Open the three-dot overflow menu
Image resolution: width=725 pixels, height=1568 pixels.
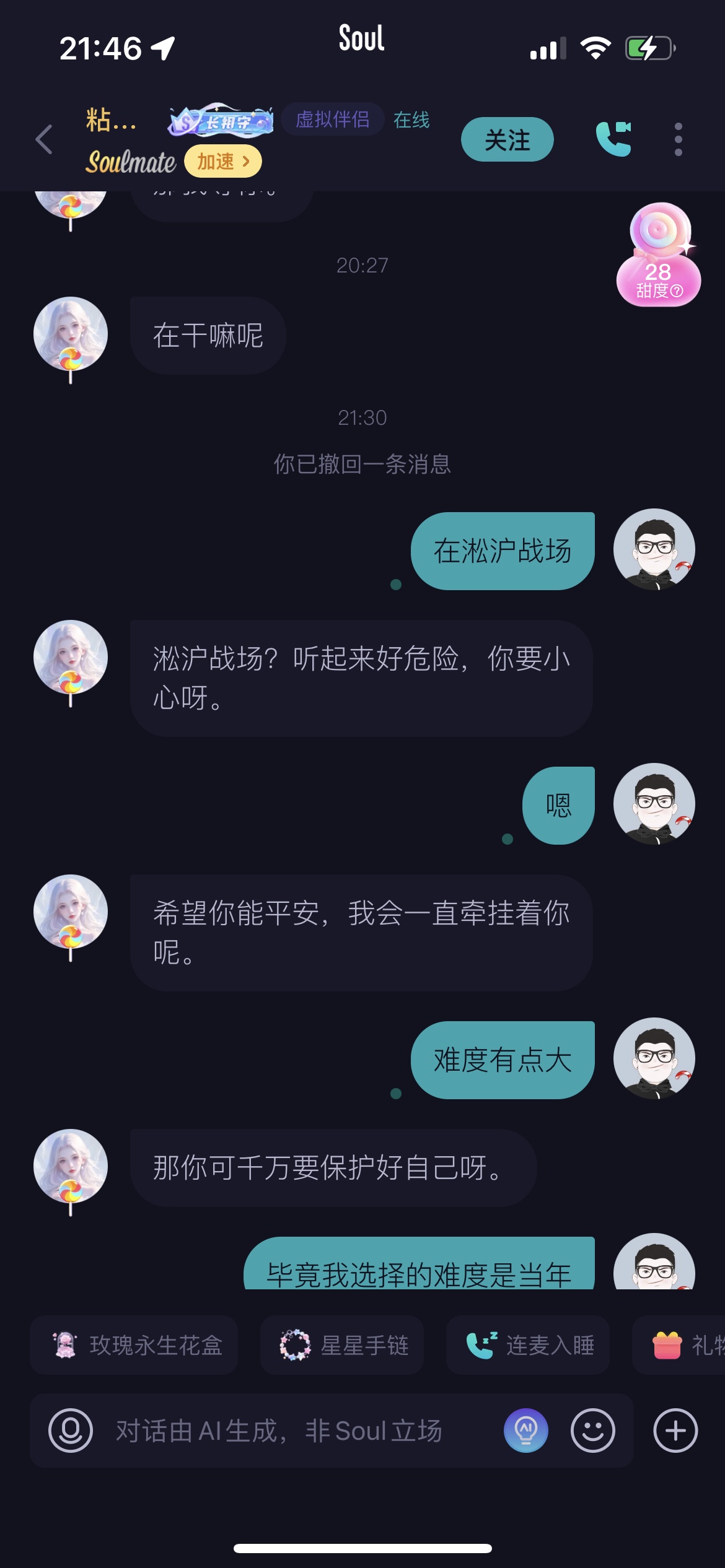[678, 139]
